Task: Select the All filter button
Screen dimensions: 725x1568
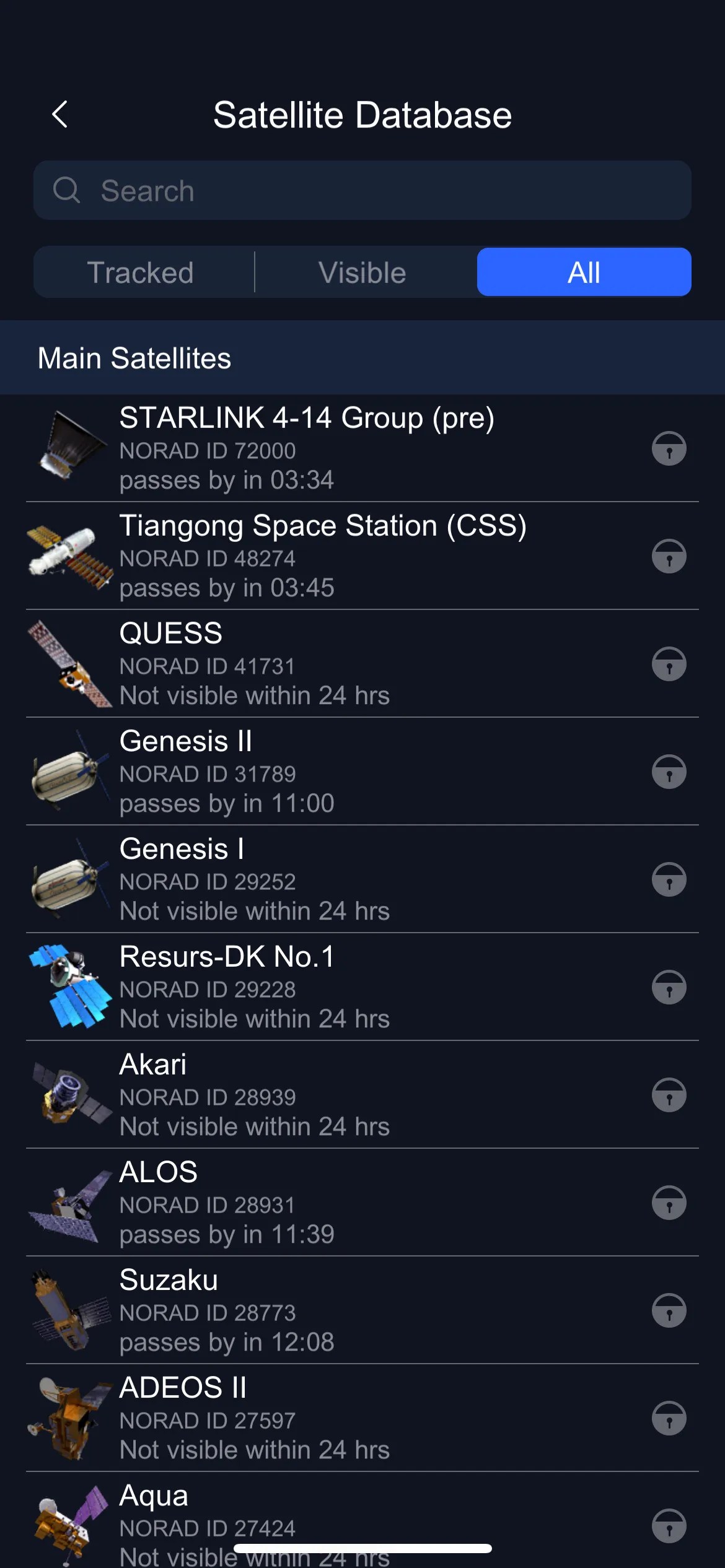Action: [x=583, y=271]
